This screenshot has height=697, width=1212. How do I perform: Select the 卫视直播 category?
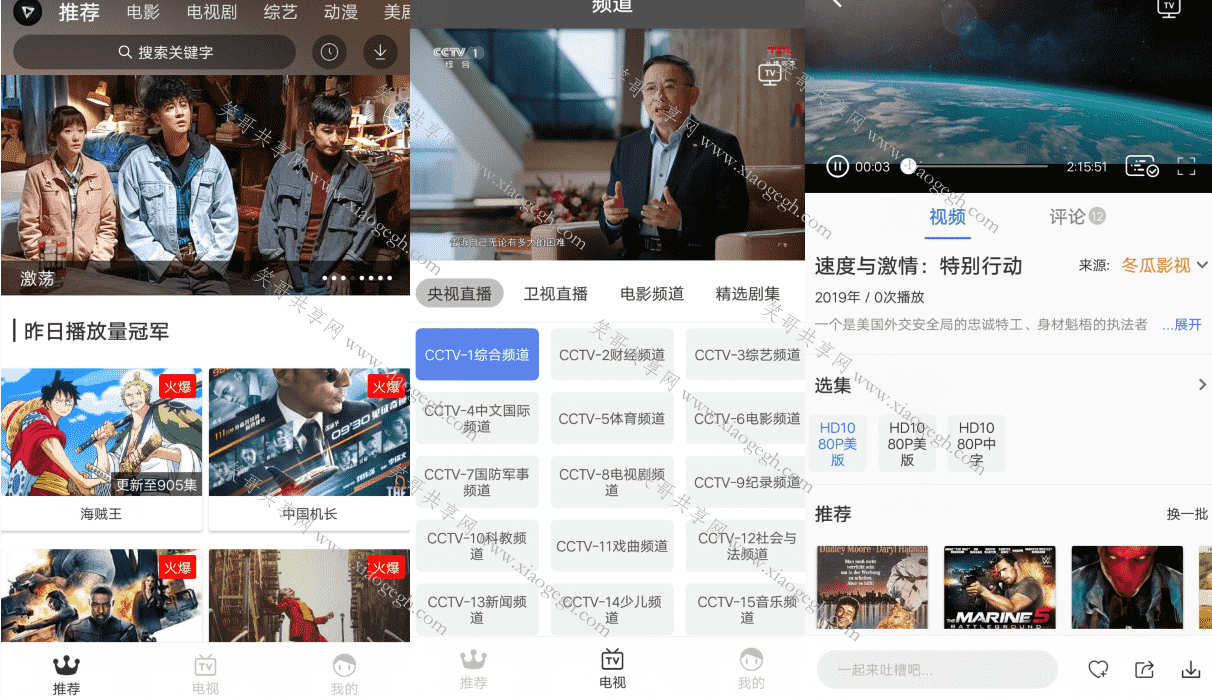pos(556,293)
